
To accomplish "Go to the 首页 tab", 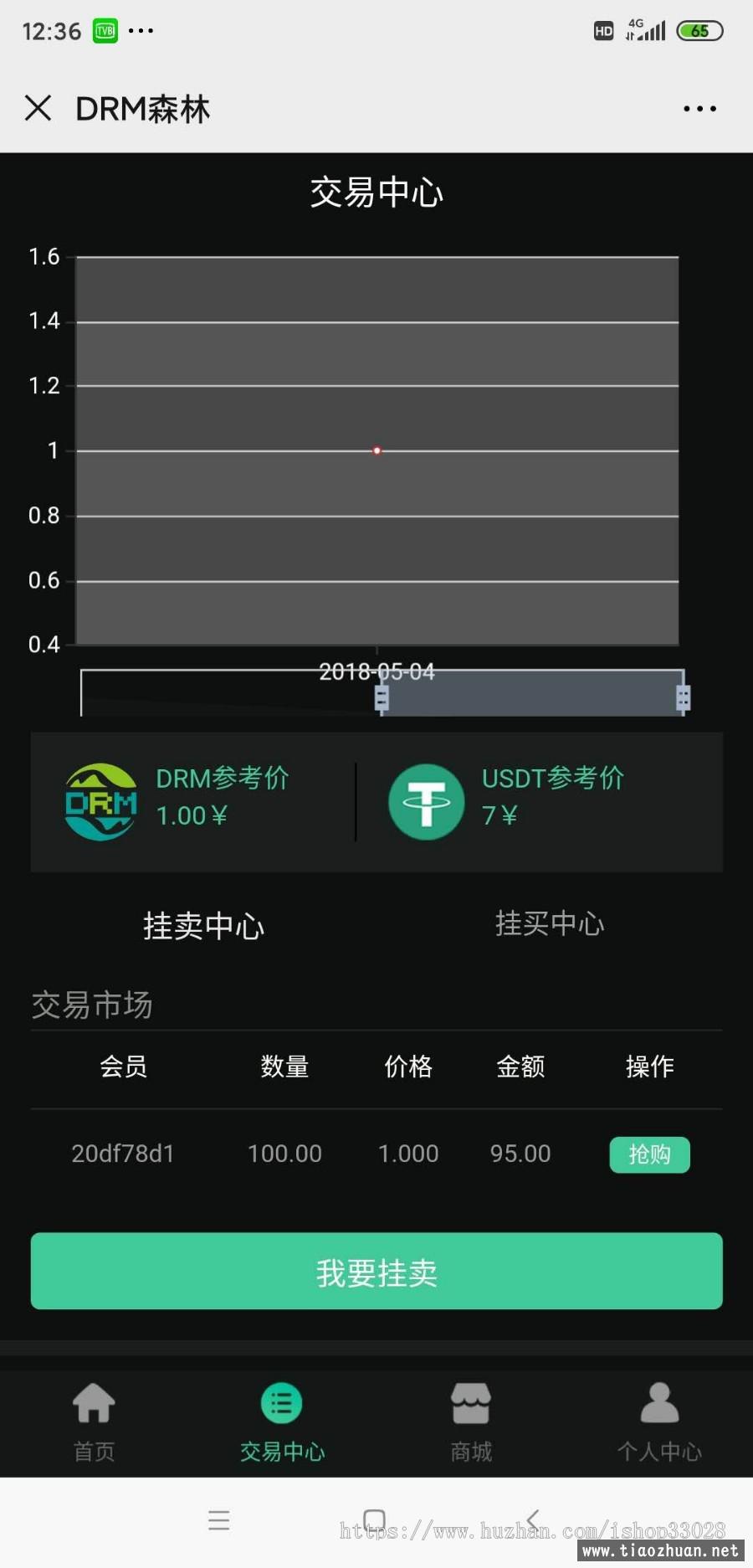I will [x=94, y=1421].
